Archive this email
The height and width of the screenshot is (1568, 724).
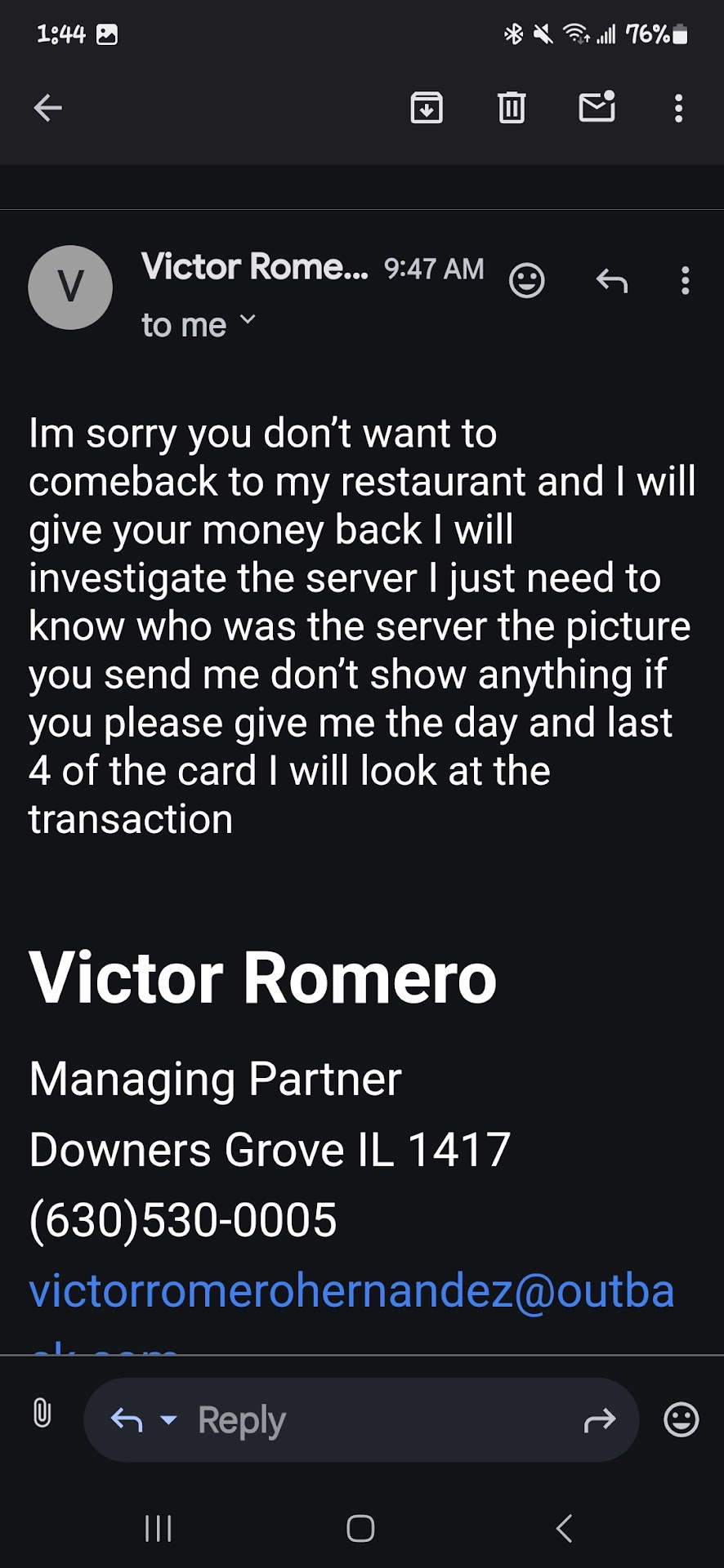pyautogui.click(x=427, y=108)
